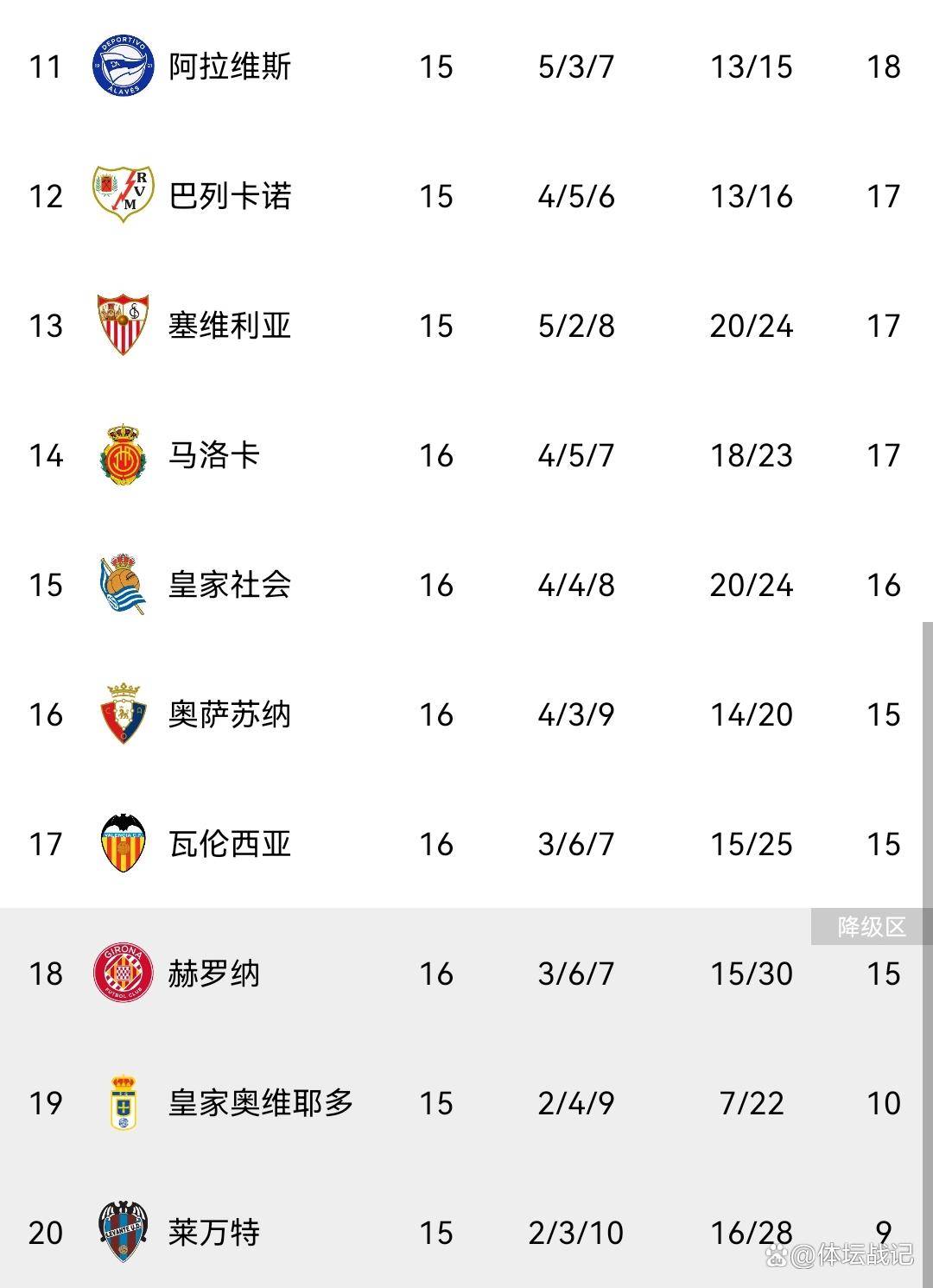Open 赫罗纳 in the relegation zone
The height and width of the screenshot is (1288, 933).
(x=214, y=974)
